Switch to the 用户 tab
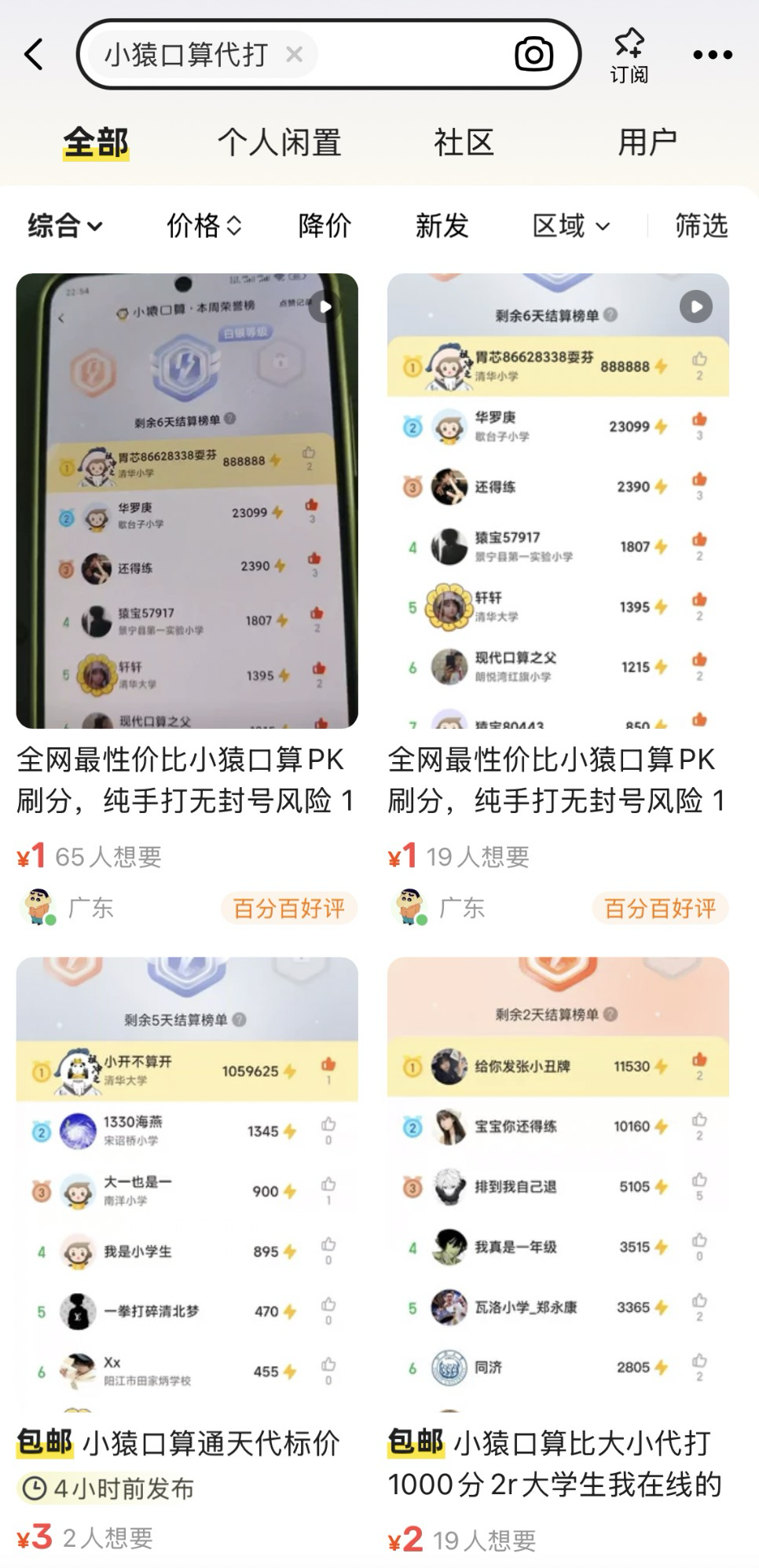This screenshot has width=759, height=1568. (x=647, y=143)
